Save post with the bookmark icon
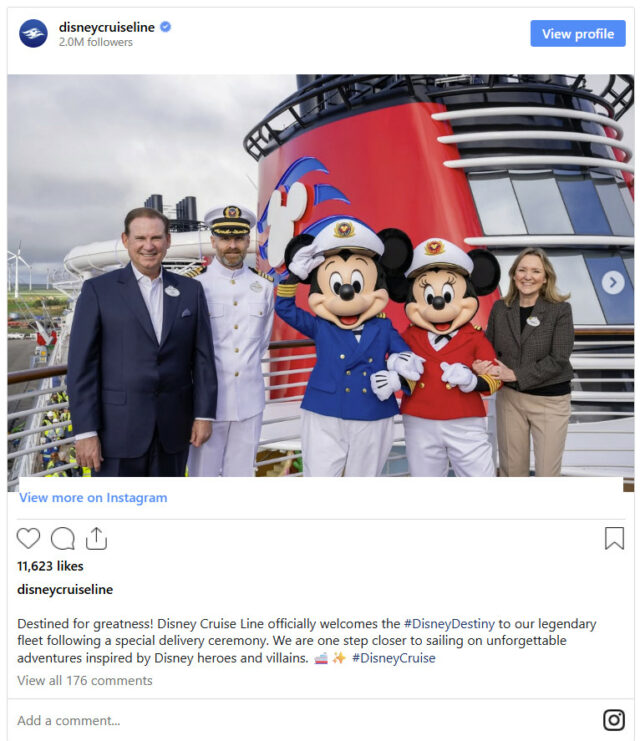This screenshot has width=640, height=741. [x=614, y=538]
